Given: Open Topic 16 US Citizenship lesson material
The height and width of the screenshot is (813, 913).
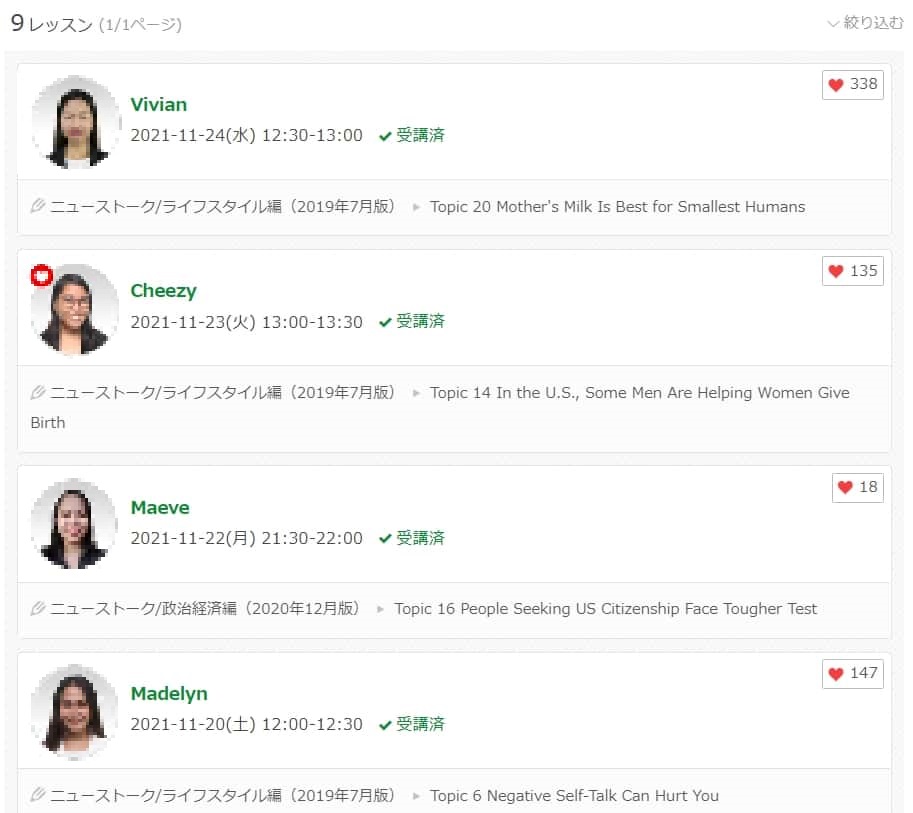Looking at the screenshot, I should point(606,609).
